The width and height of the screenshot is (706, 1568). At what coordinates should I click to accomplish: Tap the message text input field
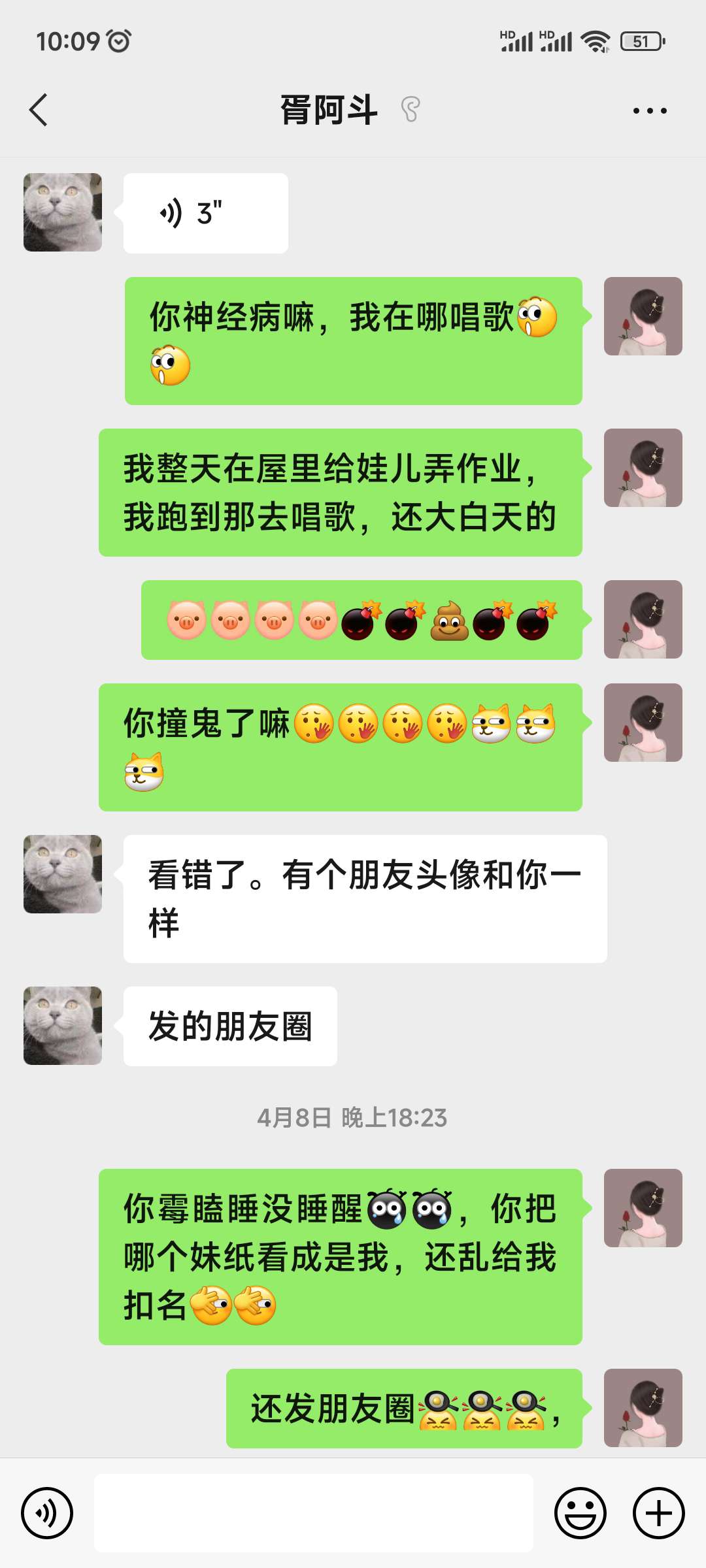coord(314,1512)
